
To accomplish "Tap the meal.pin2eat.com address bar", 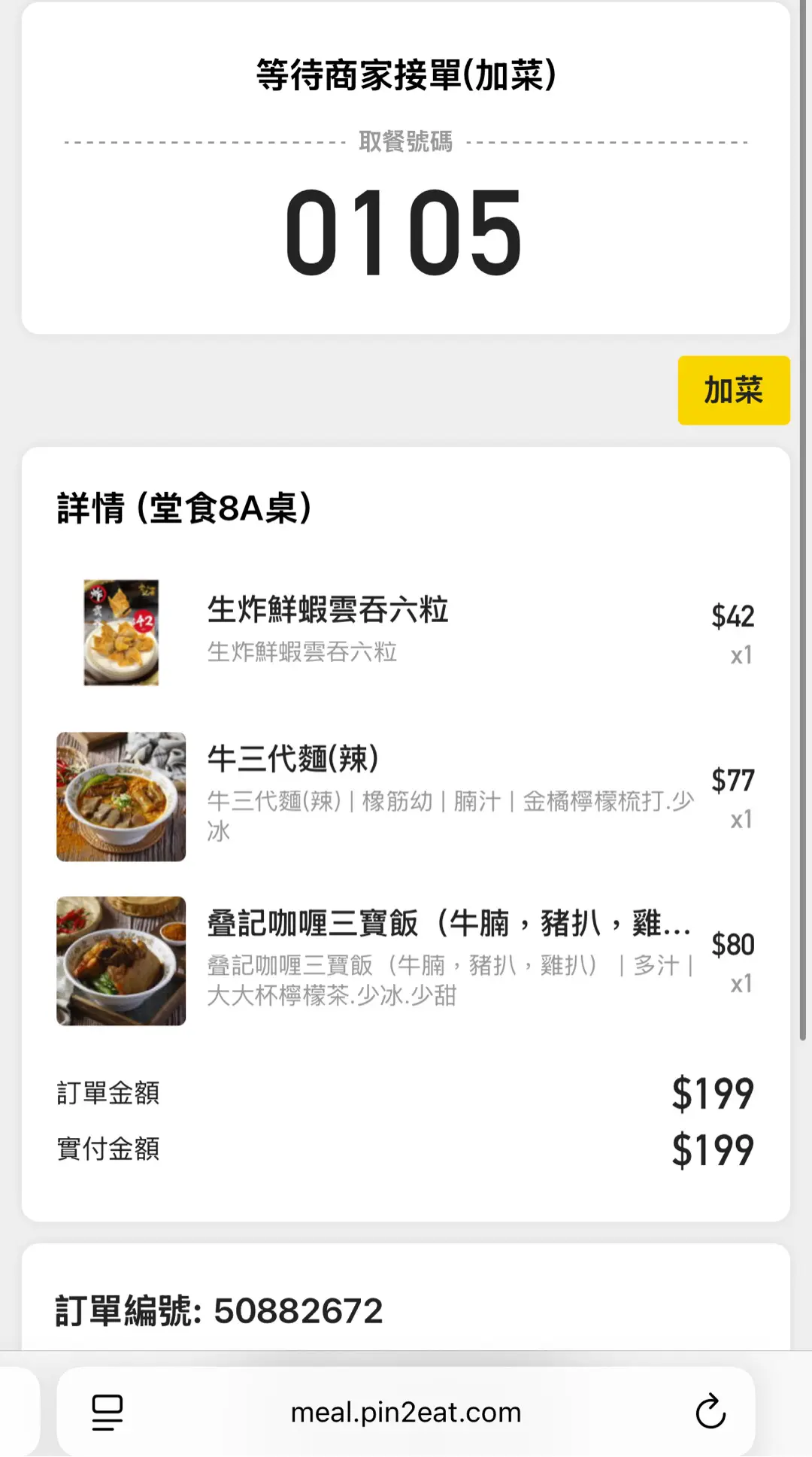I will tap(405, 1412).
